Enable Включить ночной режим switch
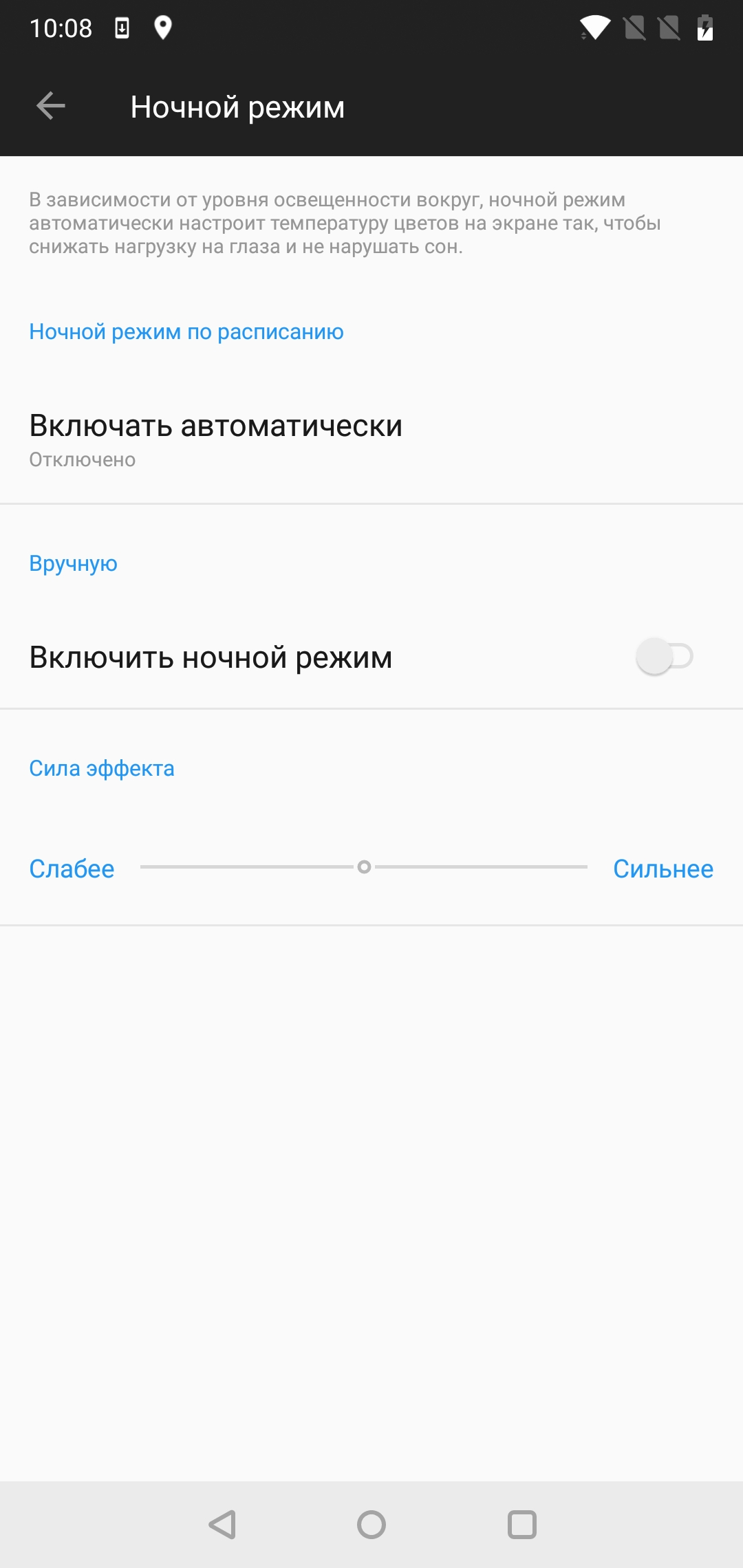The height and width of the screenshot is (1568, 743). [663, 657]
